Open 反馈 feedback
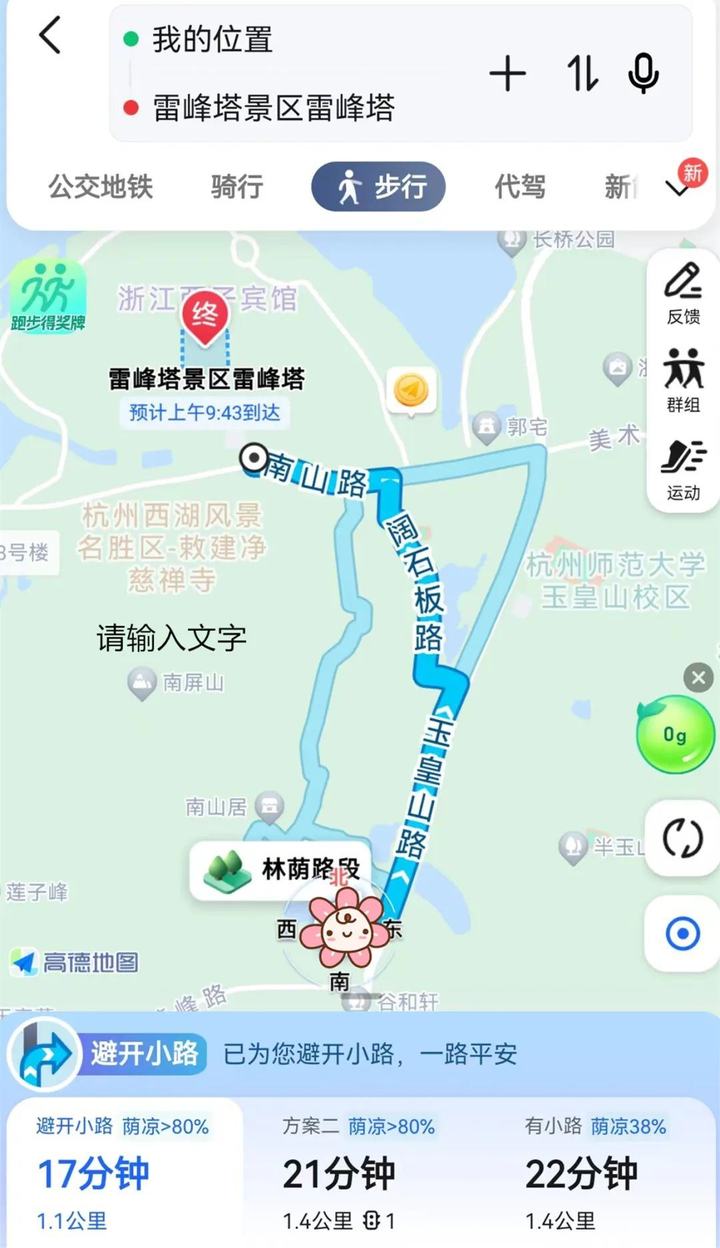 pos(683,293)
